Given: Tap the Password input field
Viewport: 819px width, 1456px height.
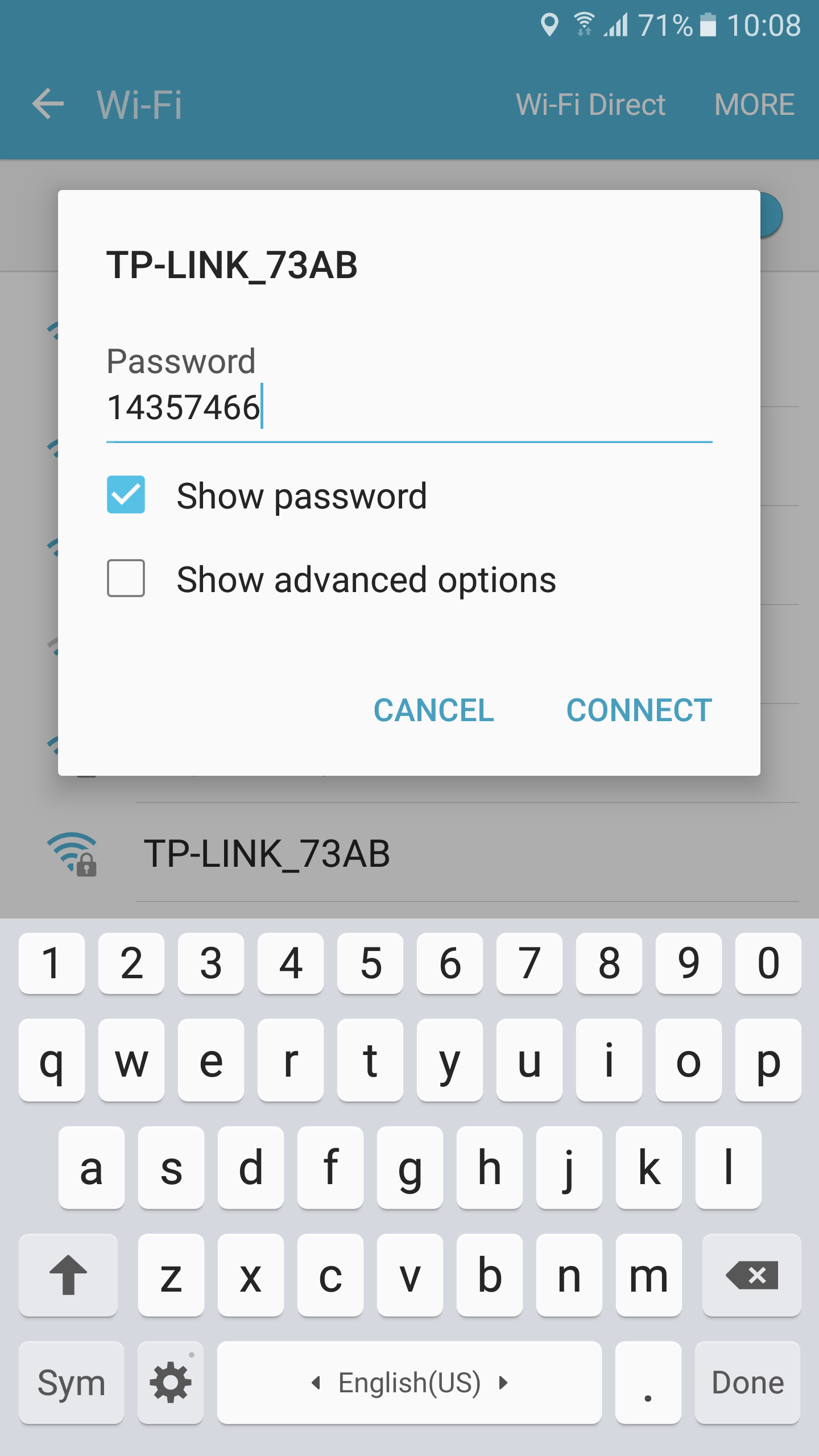Looking at the screenshot, I should point(408,408).
